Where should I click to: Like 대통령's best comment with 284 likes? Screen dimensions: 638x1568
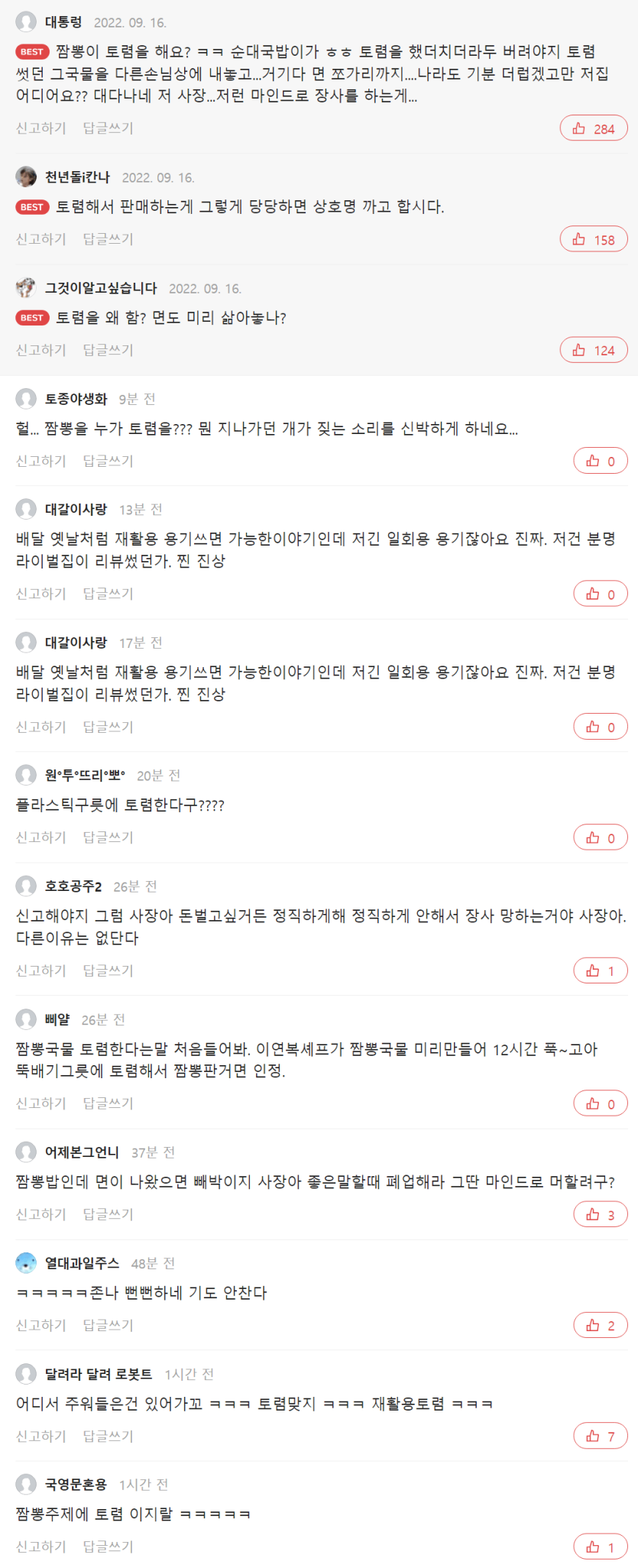click(594, 129)
